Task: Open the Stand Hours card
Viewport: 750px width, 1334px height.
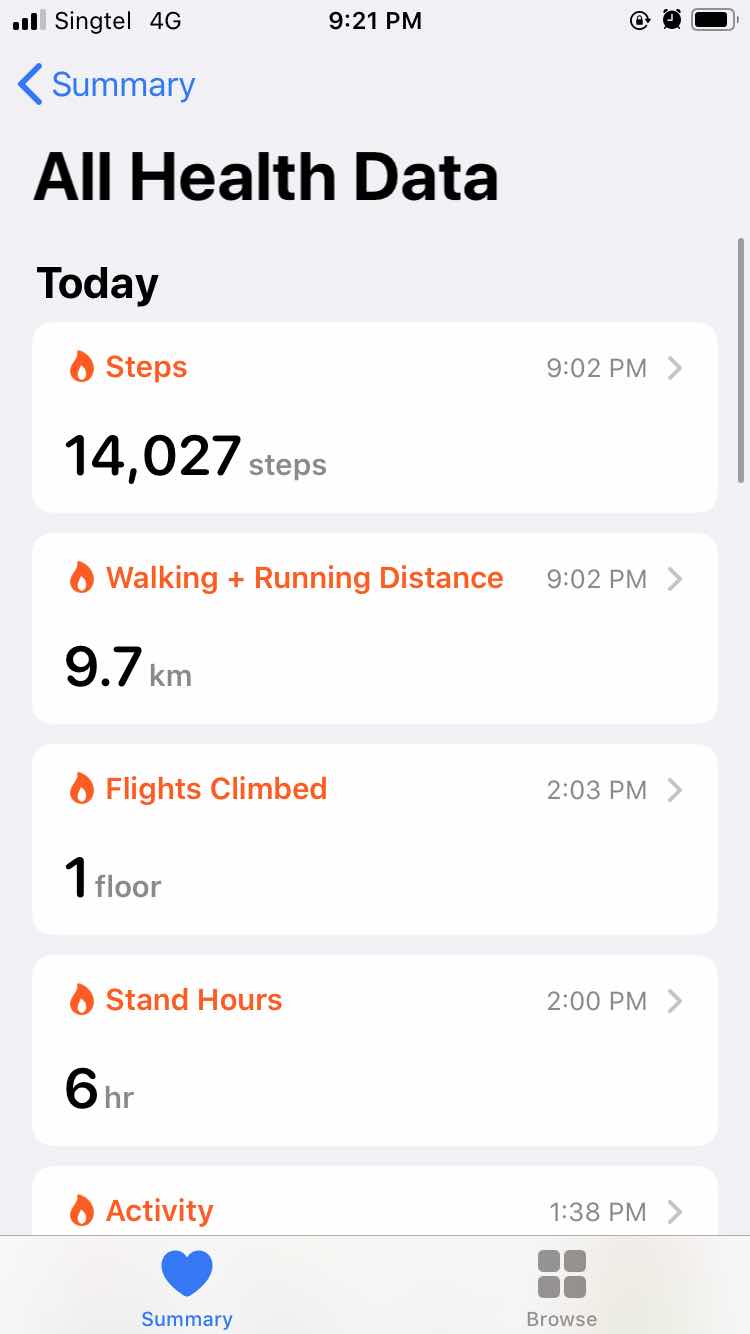Action: click(x=374, y=1050)
